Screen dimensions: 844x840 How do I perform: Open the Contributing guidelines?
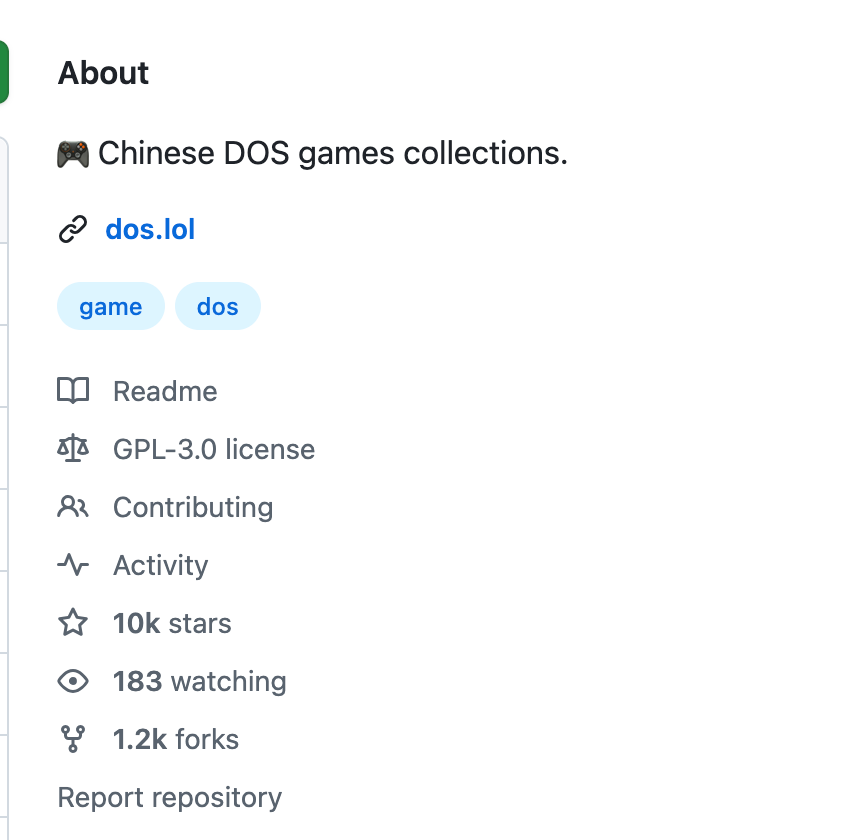(192, 507)
